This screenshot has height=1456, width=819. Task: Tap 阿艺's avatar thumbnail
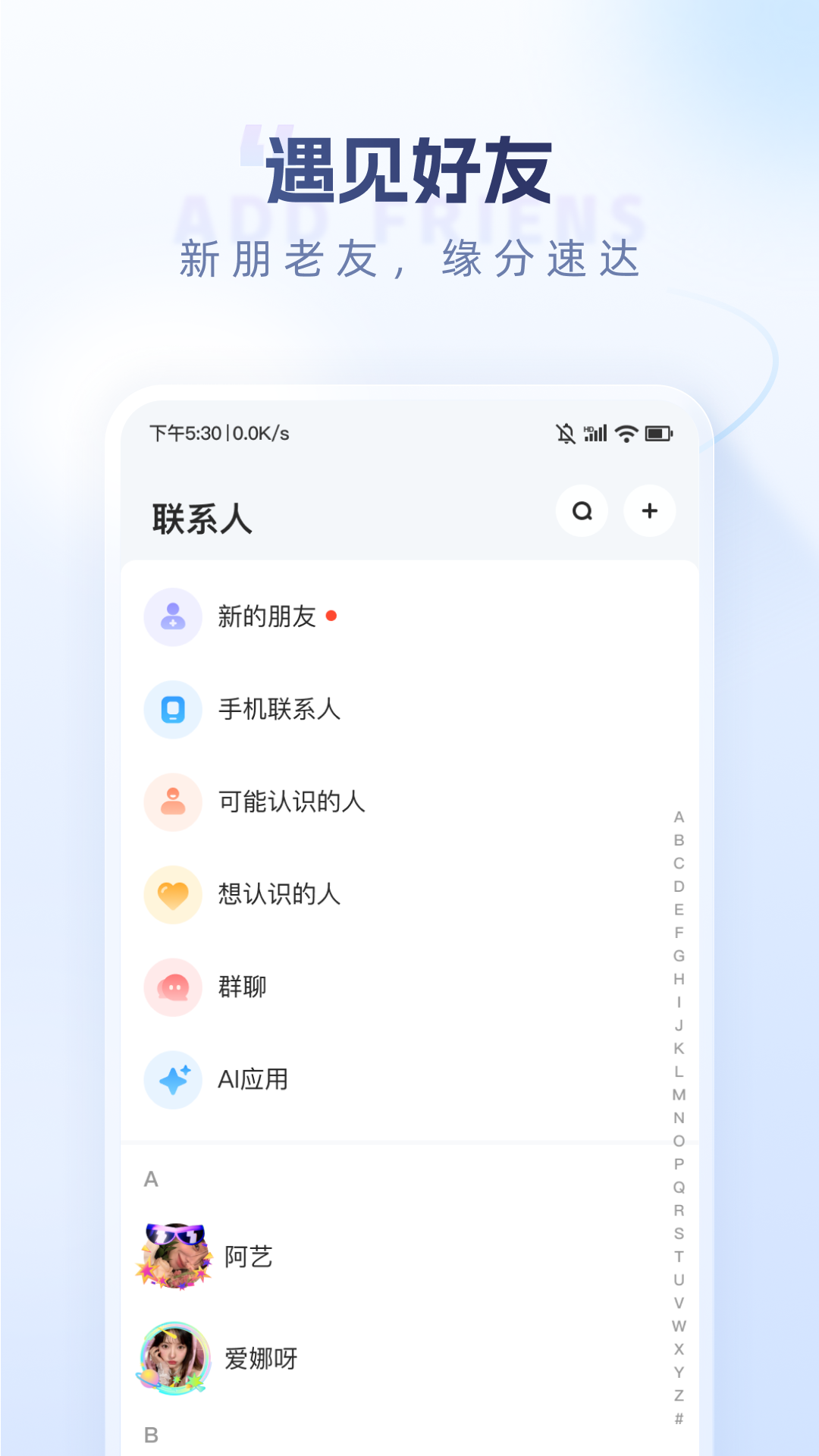click(x=173, y=1257)
